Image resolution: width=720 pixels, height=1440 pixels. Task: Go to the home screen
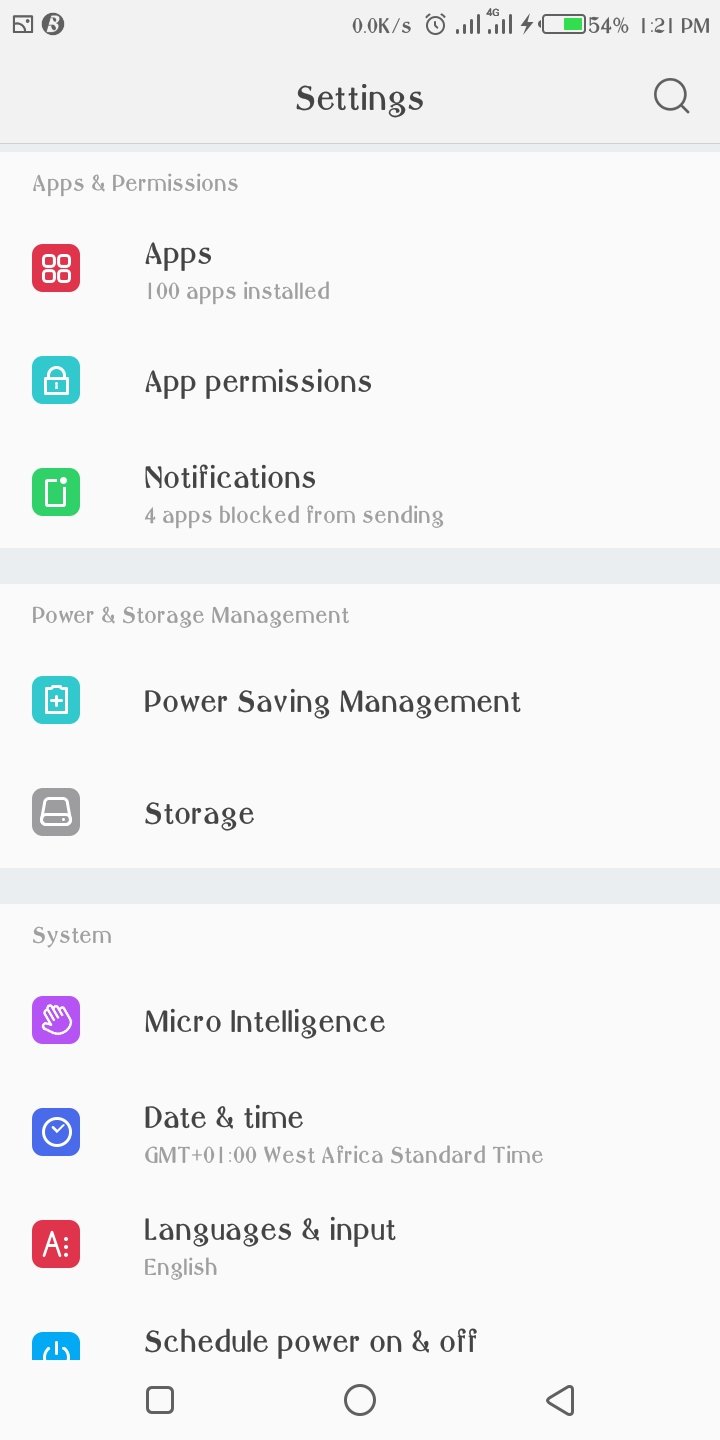[x=360, y=1400]
